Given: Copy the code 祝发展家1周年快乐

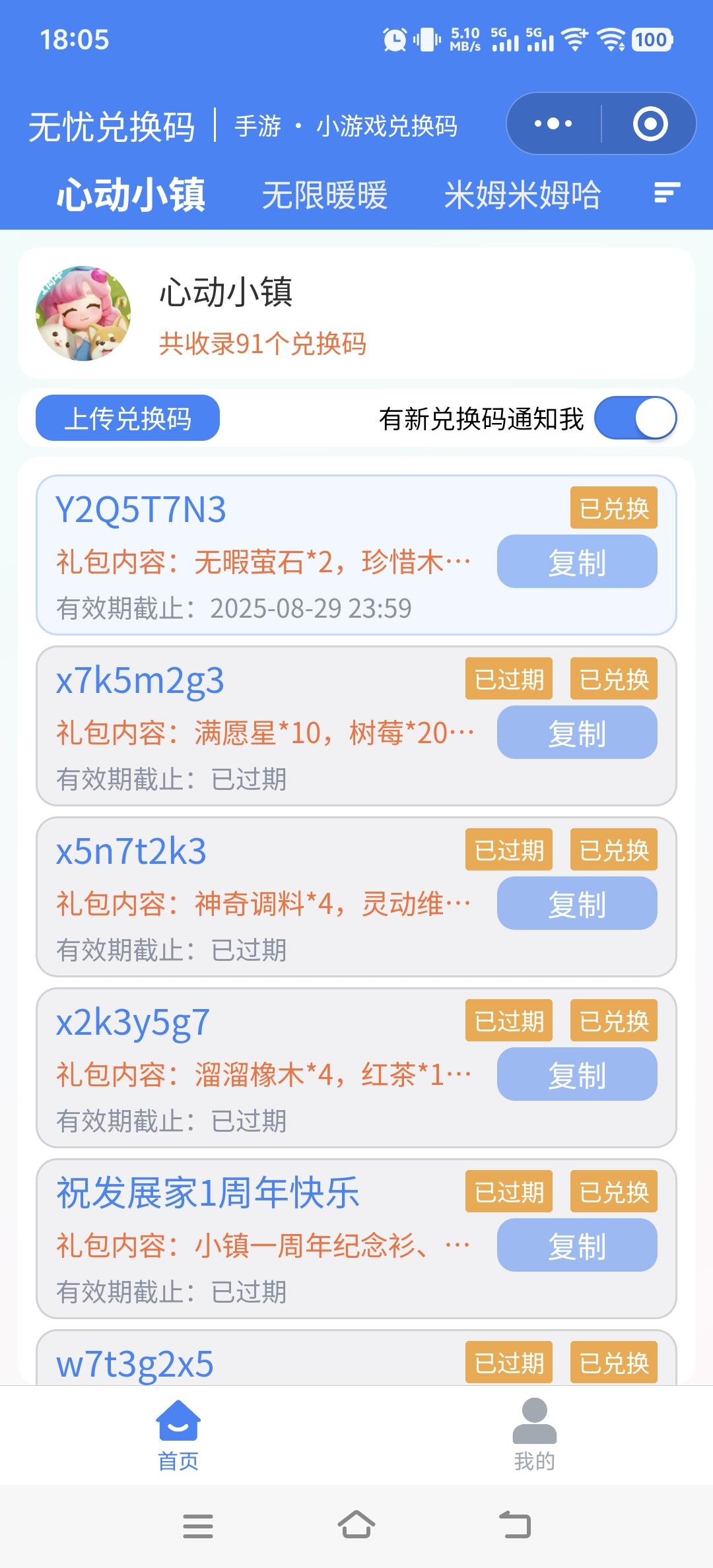Looking at the screenshot, I should tap(577, 1246).
